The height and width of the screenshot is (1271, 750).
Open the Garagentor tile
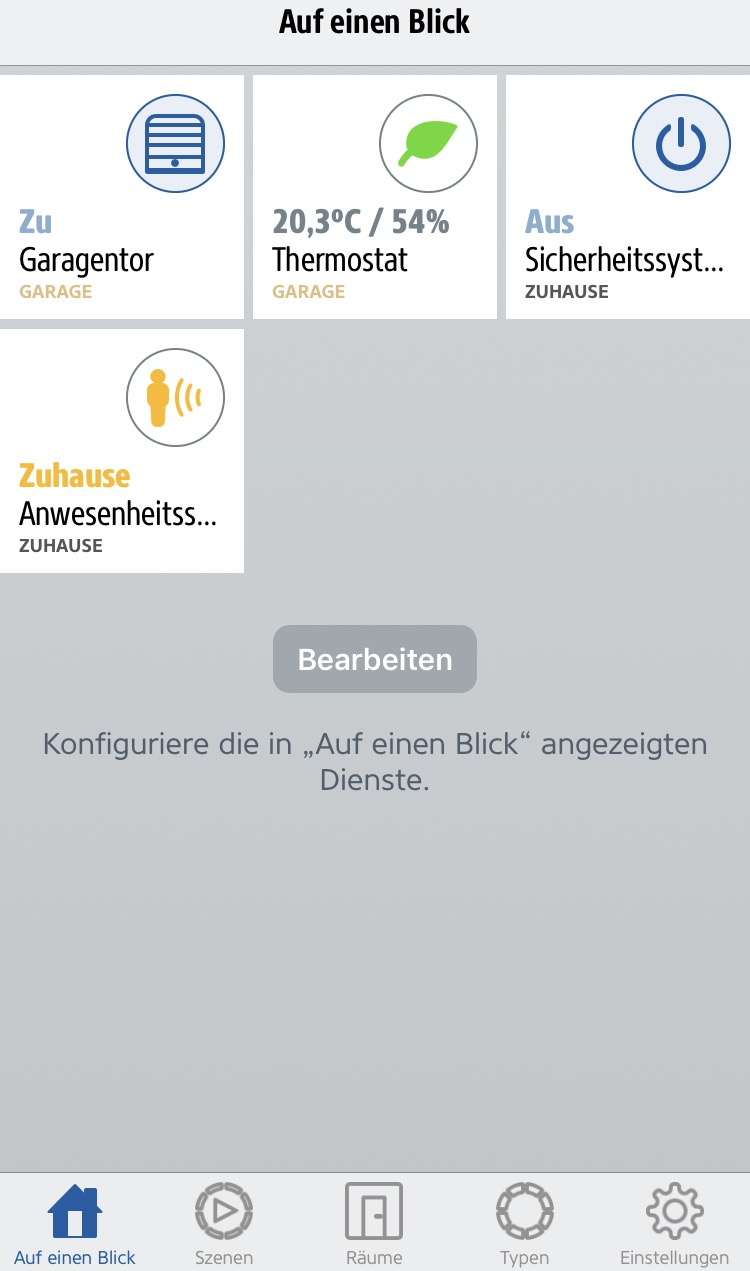click(x=122, y=197)
